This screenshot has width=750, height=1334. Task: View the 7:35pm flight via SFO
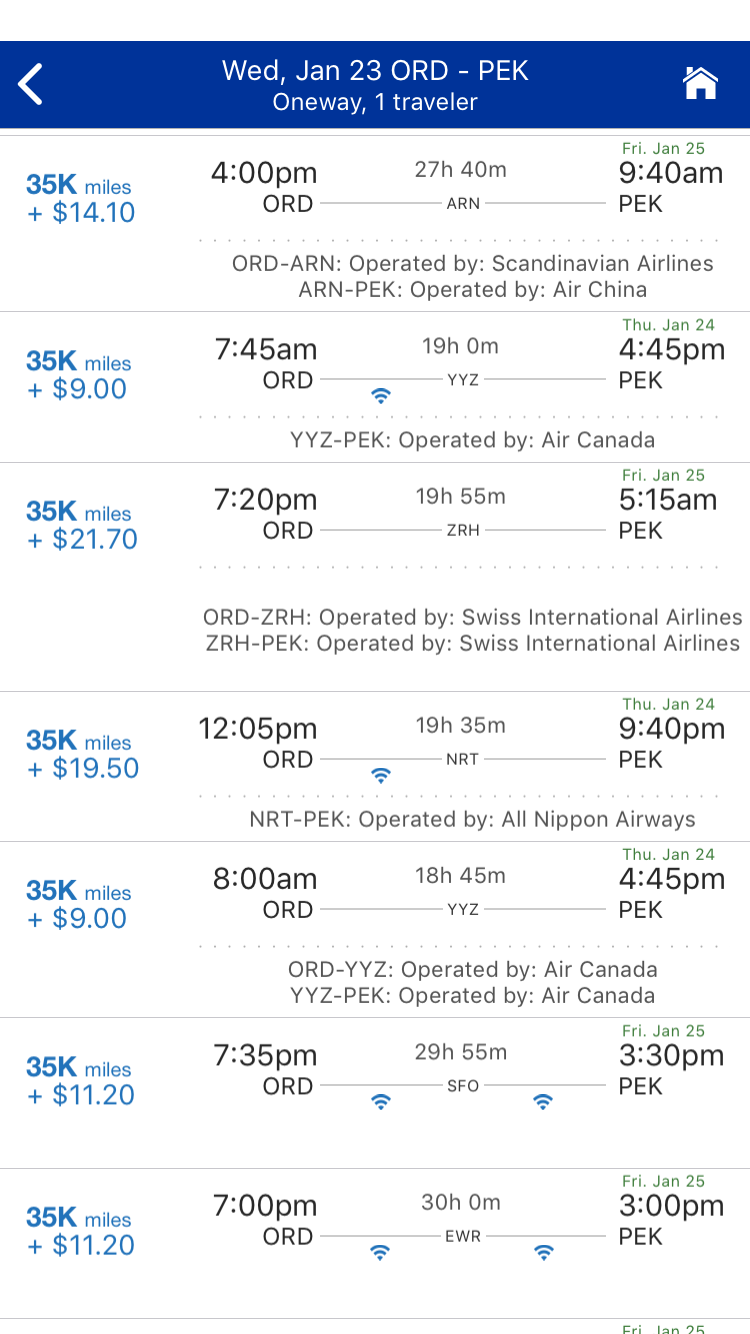tap(375, 1092)
